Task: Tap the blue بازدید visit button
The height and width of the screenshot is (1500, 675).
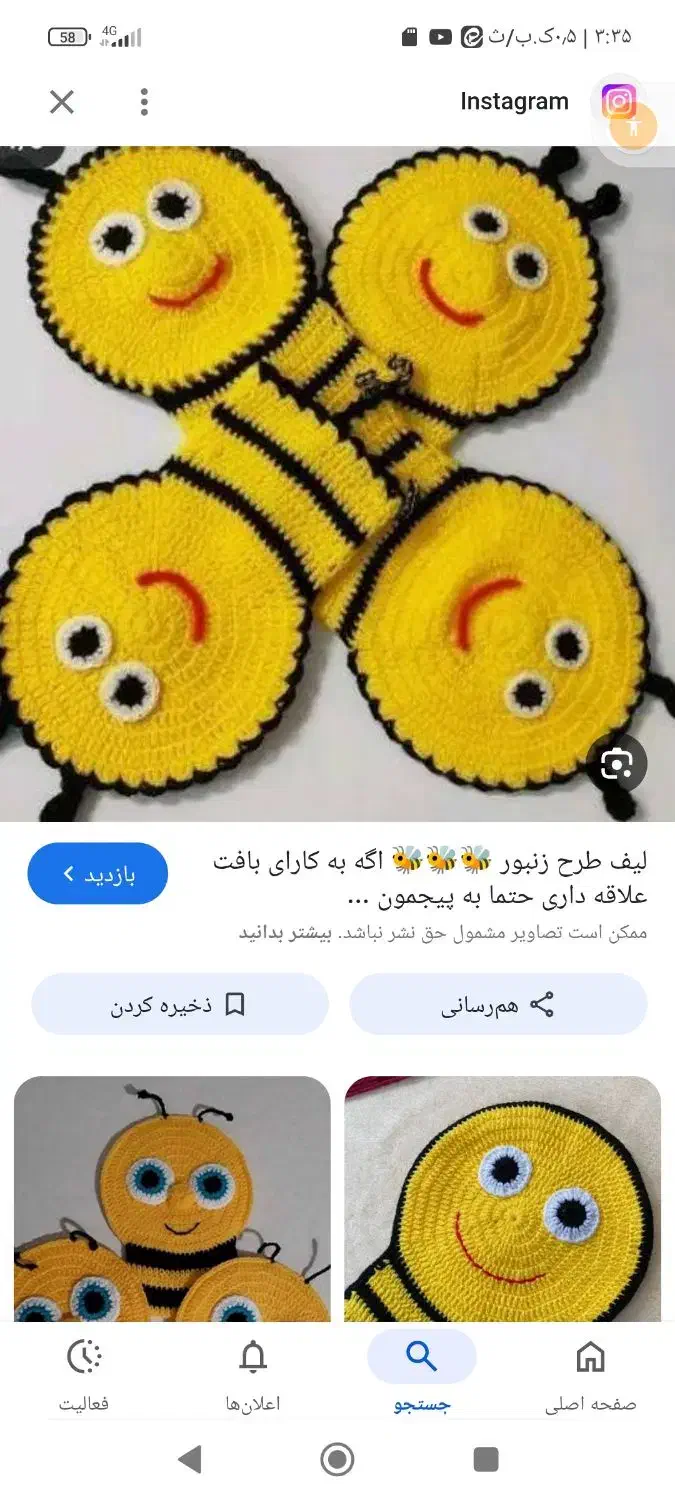Action: point(98,874)
